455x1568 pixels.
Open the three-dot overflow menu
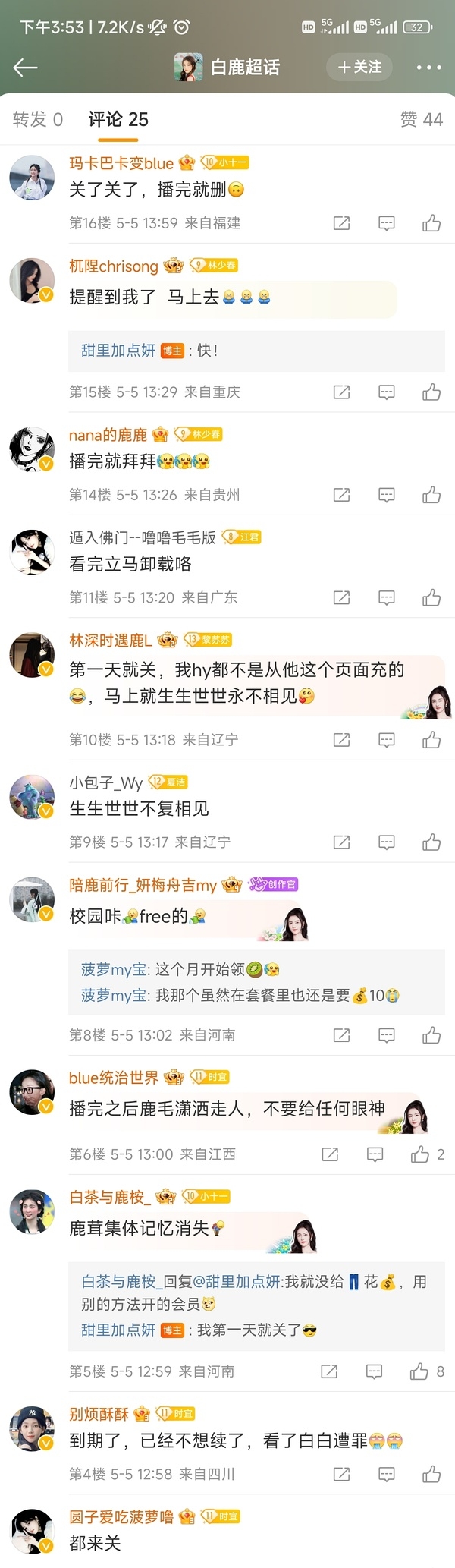coord(428,68)
